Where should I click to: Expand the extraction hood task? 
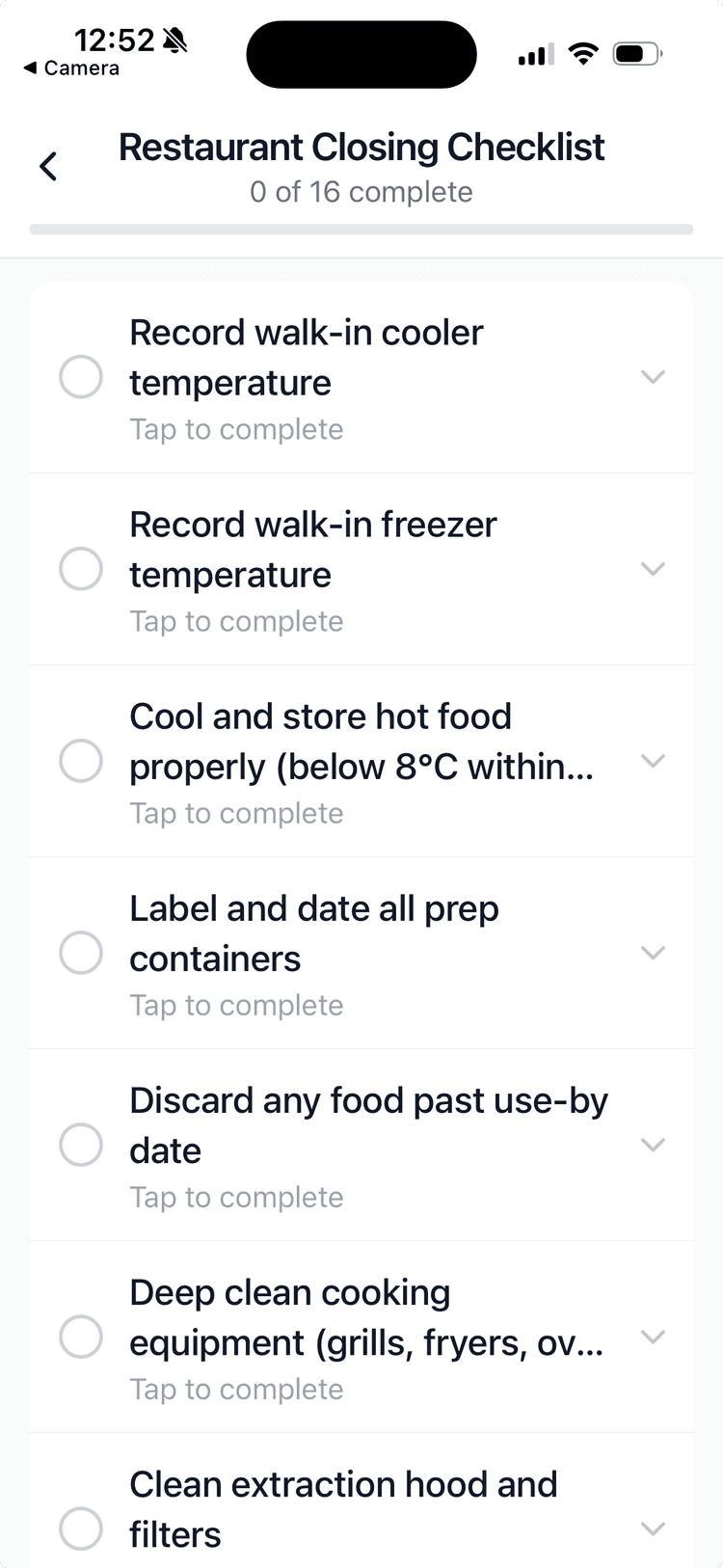click(x=654, y=1528)
